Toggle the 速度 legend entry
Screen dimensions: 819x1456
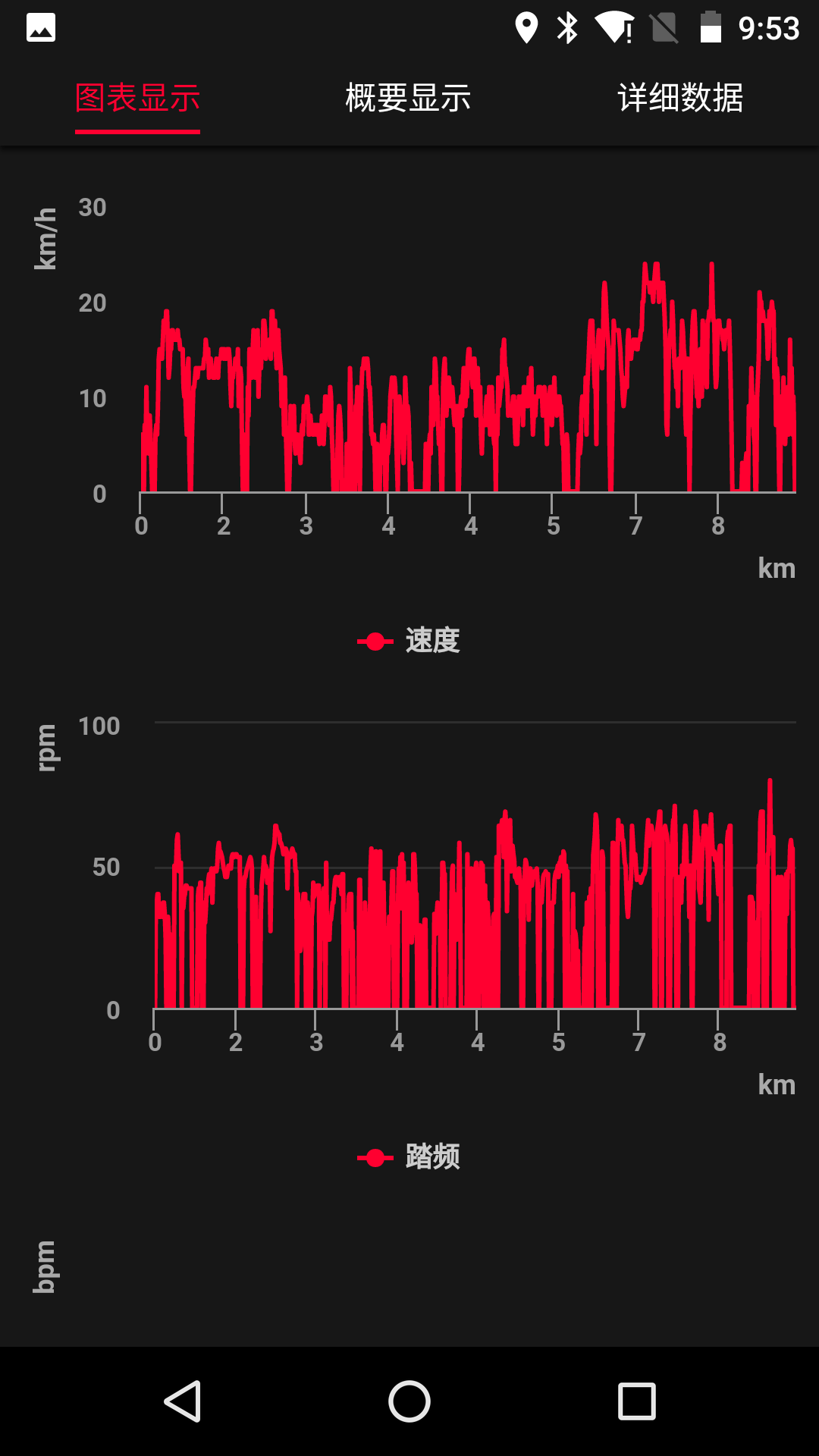[x=409, y=641]
